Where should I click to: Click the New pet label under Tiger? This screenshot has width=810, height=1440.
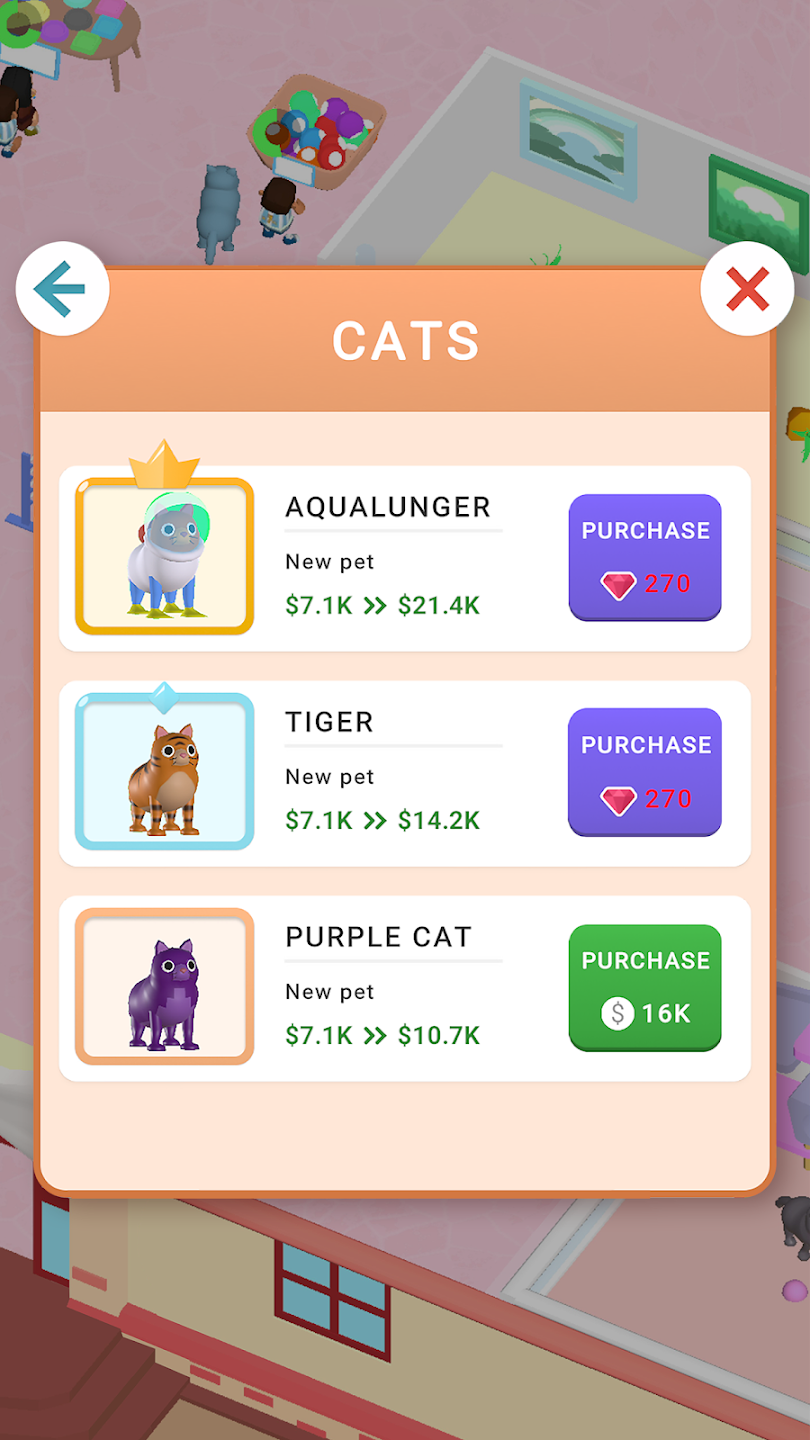[x=329, y=776]
